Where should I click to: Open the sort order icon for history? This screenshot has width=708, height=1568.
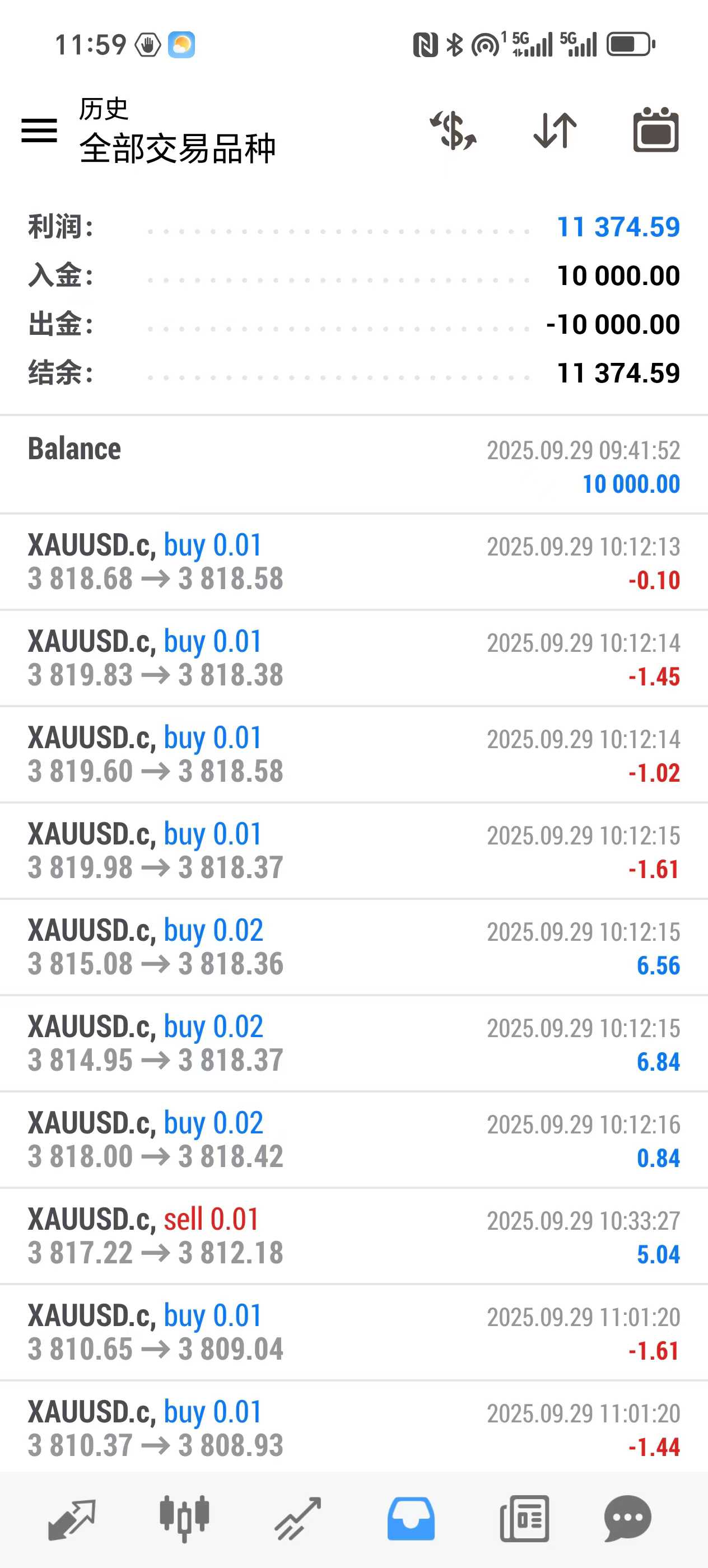[555, 130]
